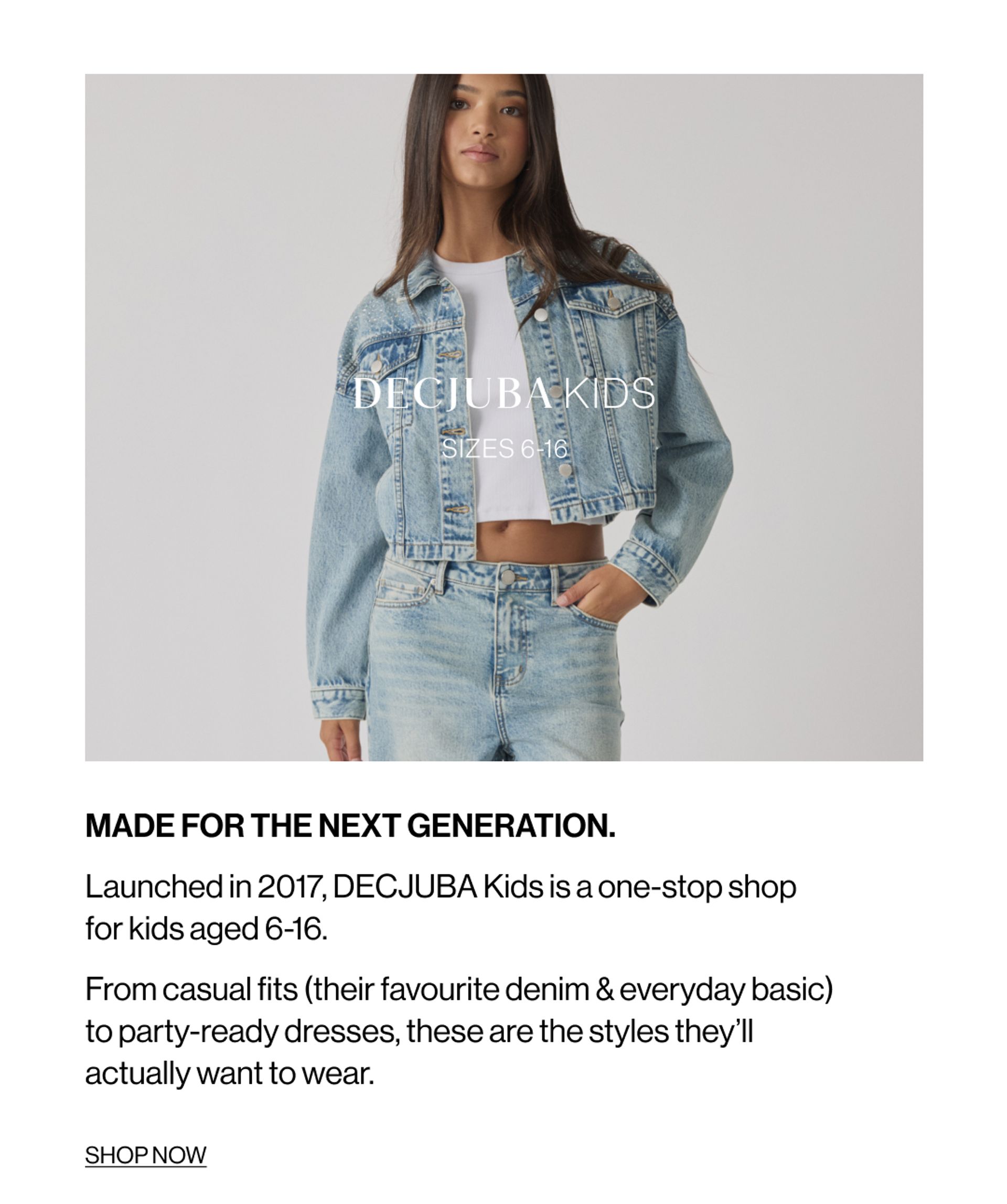The width and height of the screenshot is (1007, 1204).
Task: Open the DECJUBA Kids banner image
Action: pos(503,418)
